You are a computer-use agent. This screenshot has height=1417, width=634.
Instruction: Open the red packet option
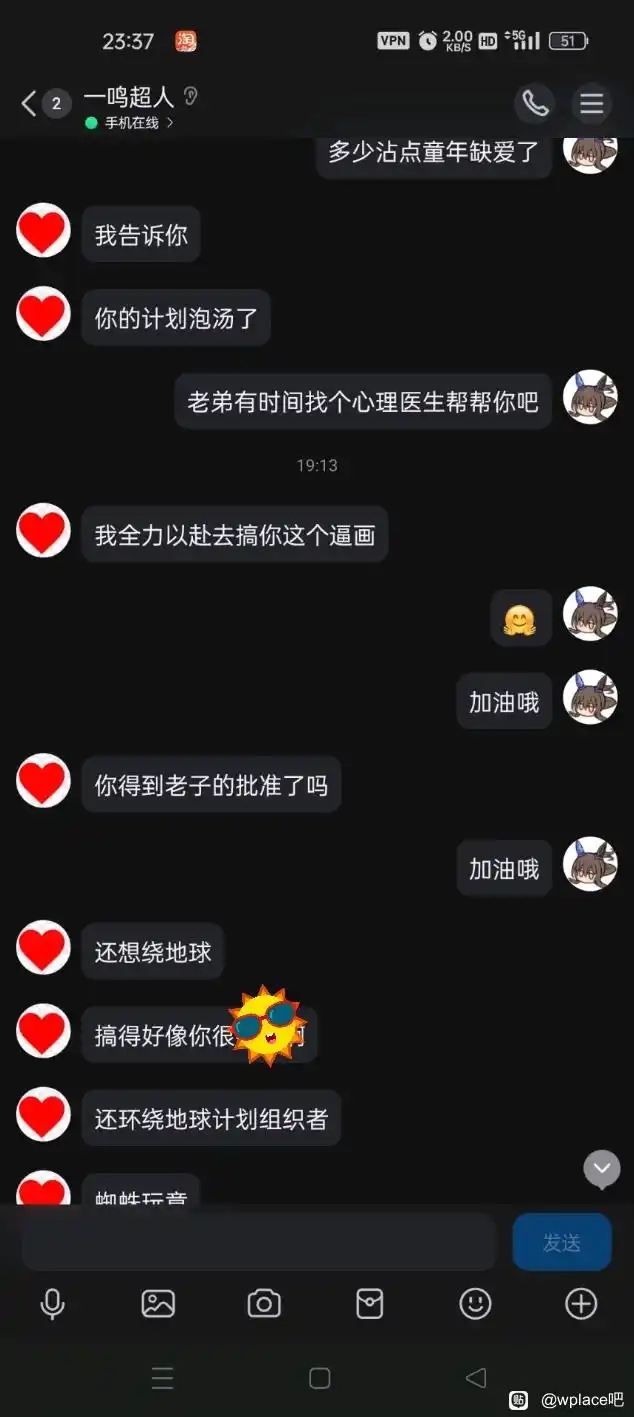point(370,1303)
